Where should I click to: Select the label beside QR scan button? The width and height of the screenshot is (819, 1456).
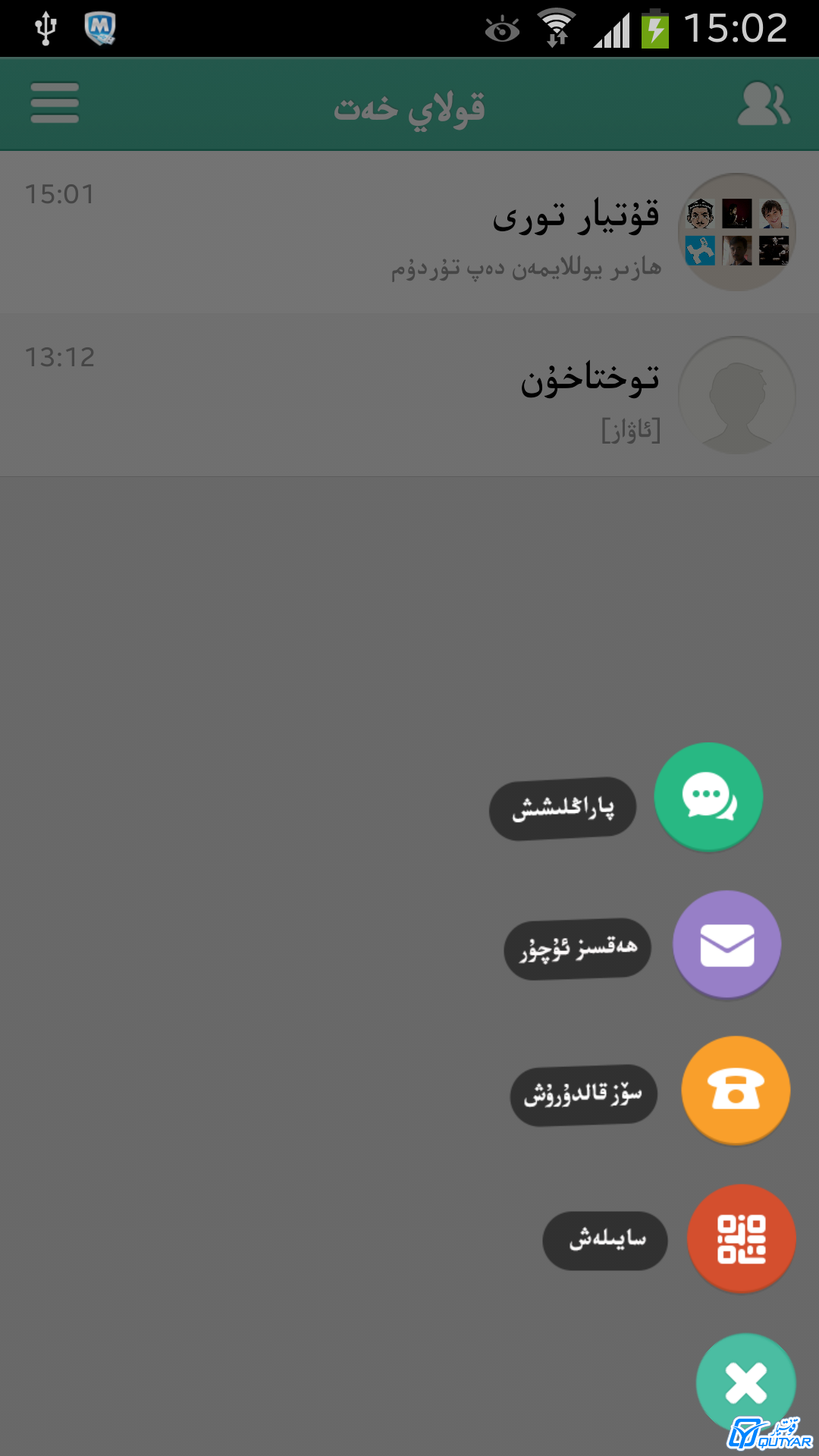pos(605,1240)
